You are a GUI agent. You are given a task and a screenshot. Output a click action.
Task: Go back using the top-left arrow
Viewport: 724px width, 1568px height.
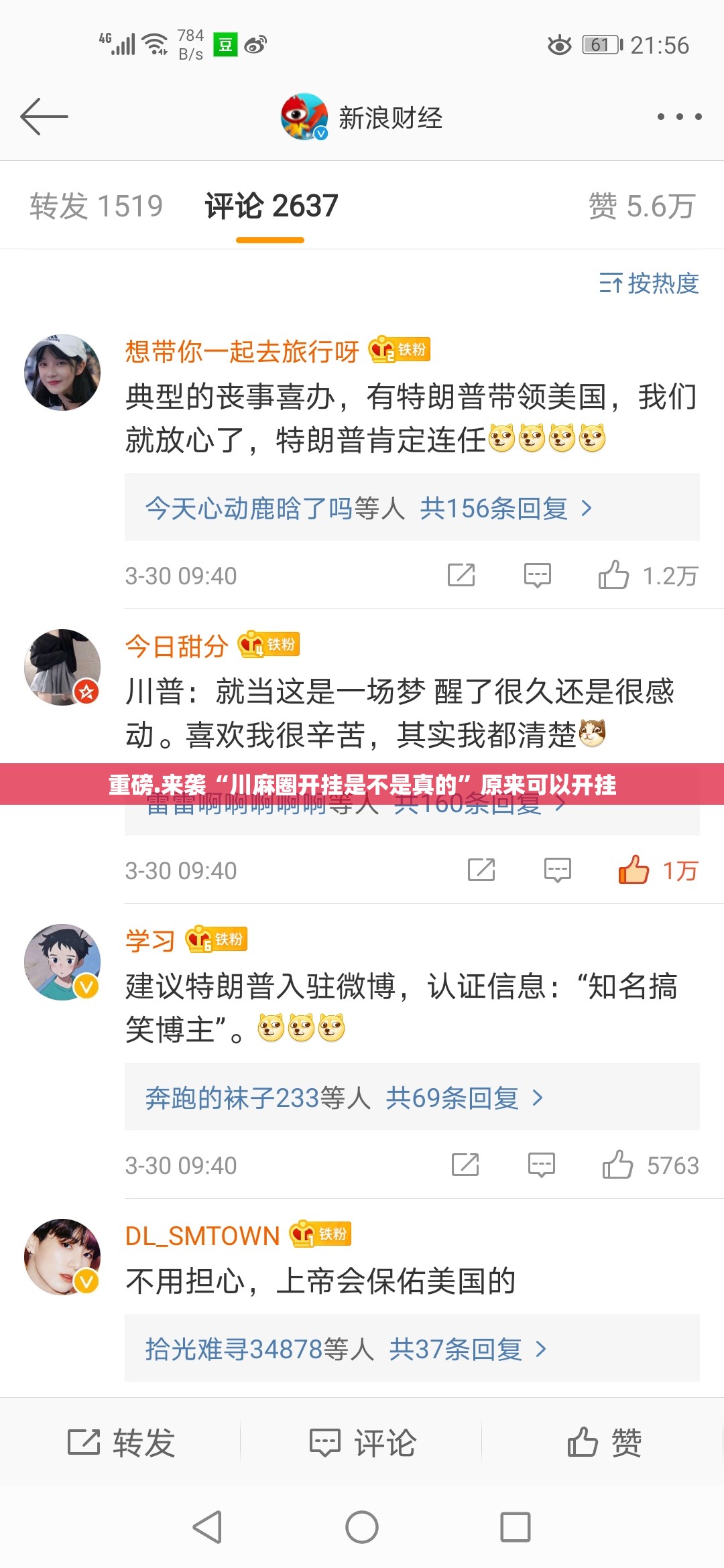pyautogui.click(x=44, y=117)
